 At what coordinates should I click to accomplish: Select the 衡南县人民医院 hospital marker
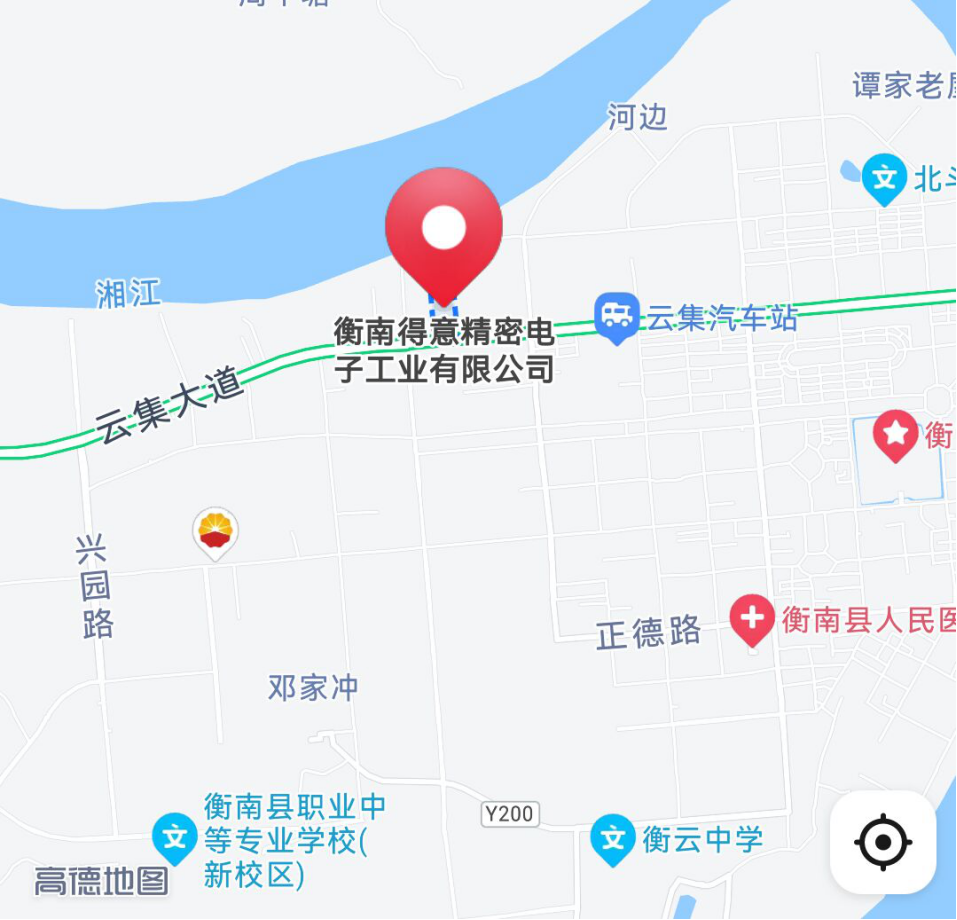coord(751,619)
